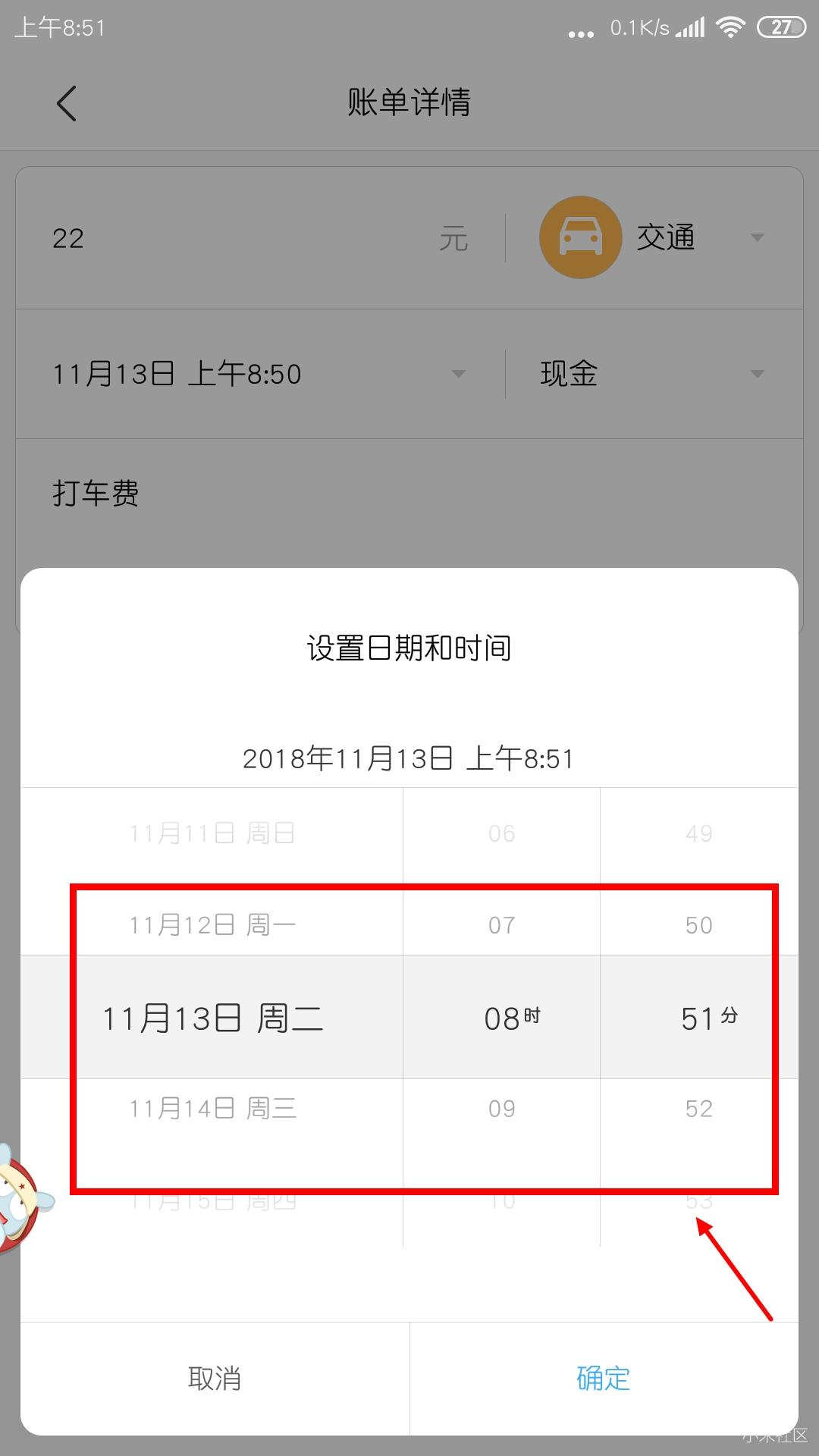Image resolution: width=819 pixels, height=1456 pixels.
Task: Select 11月14日 周三 in the date wheel
Action: [x=212, y=1109]
